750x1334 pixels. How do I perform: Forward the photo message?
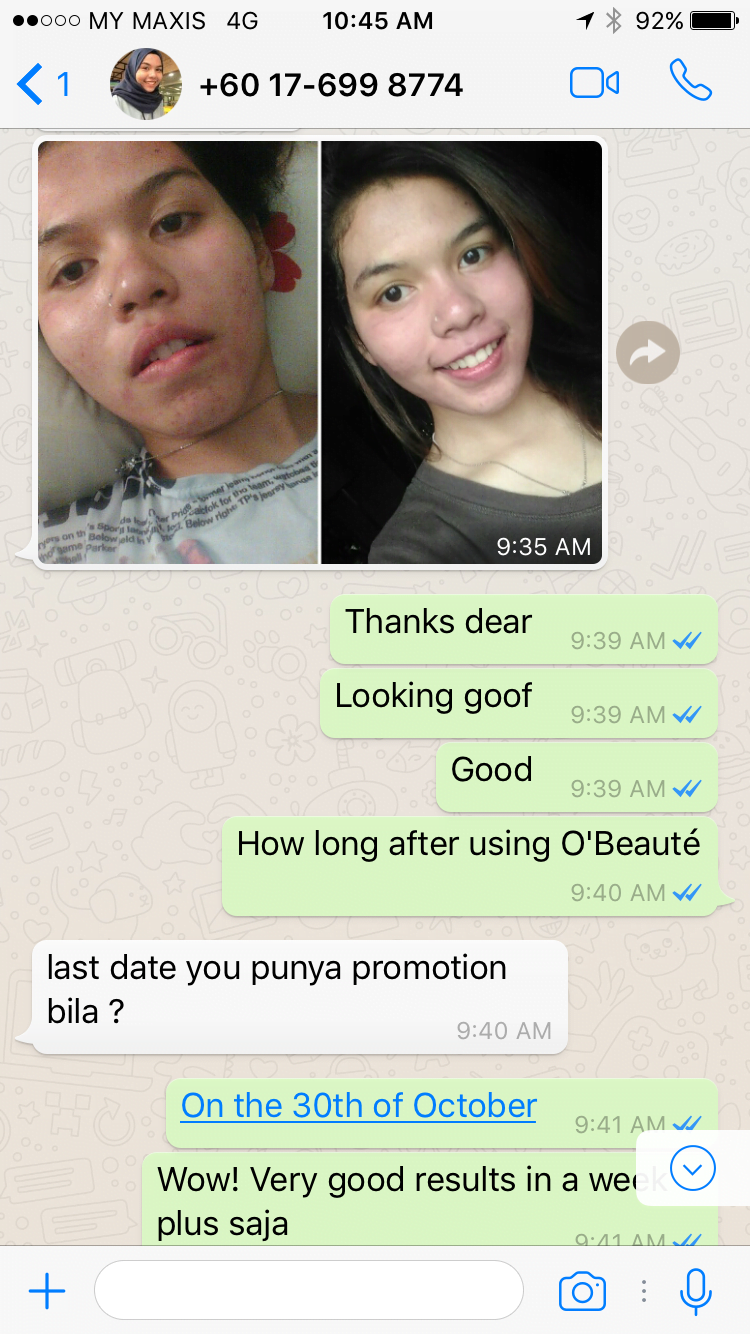pyautogui.click(x=648, y=352)
